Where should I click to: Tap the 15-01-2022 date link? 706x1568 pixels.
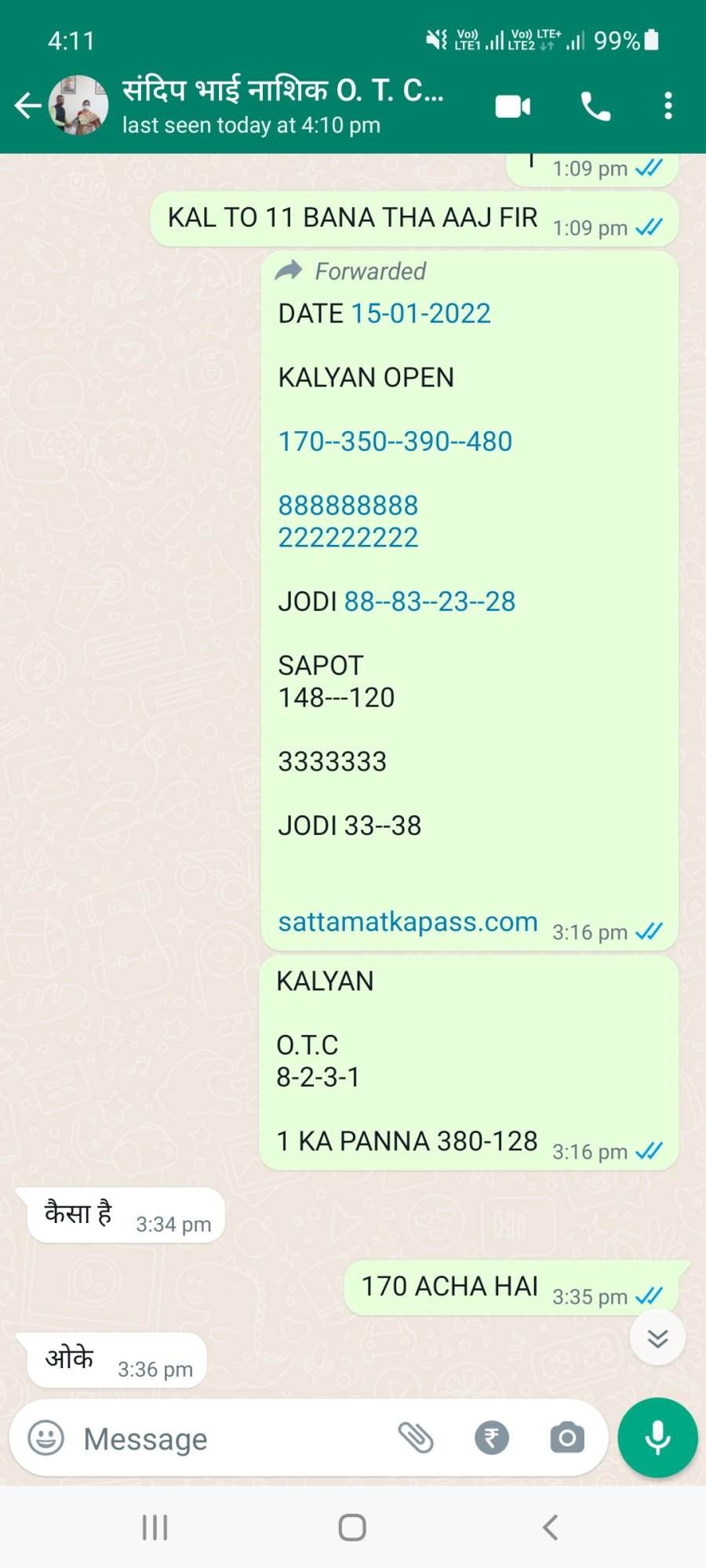(x=420, y=314)
